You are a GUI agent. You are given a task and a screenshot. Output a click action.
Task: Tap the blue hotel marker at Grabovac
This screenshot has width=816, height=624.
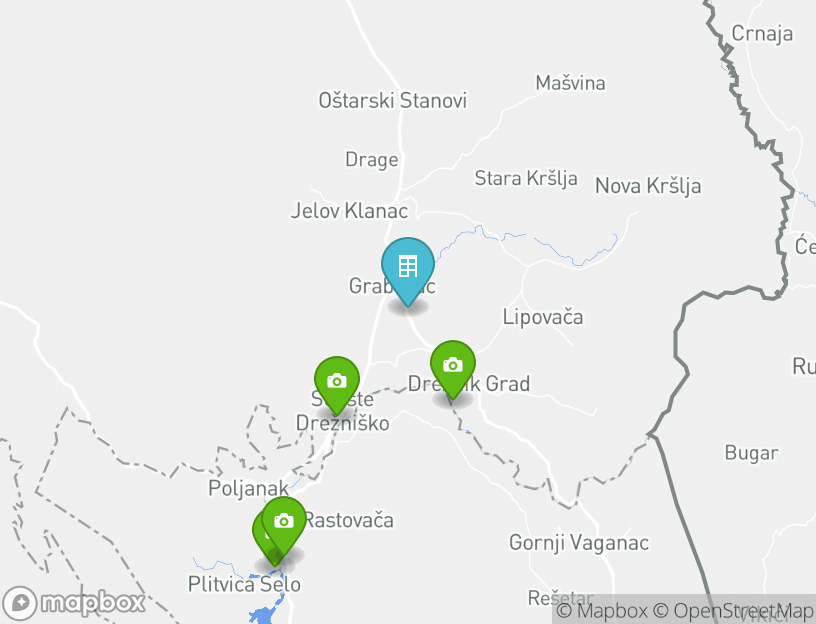coord(407,267)
